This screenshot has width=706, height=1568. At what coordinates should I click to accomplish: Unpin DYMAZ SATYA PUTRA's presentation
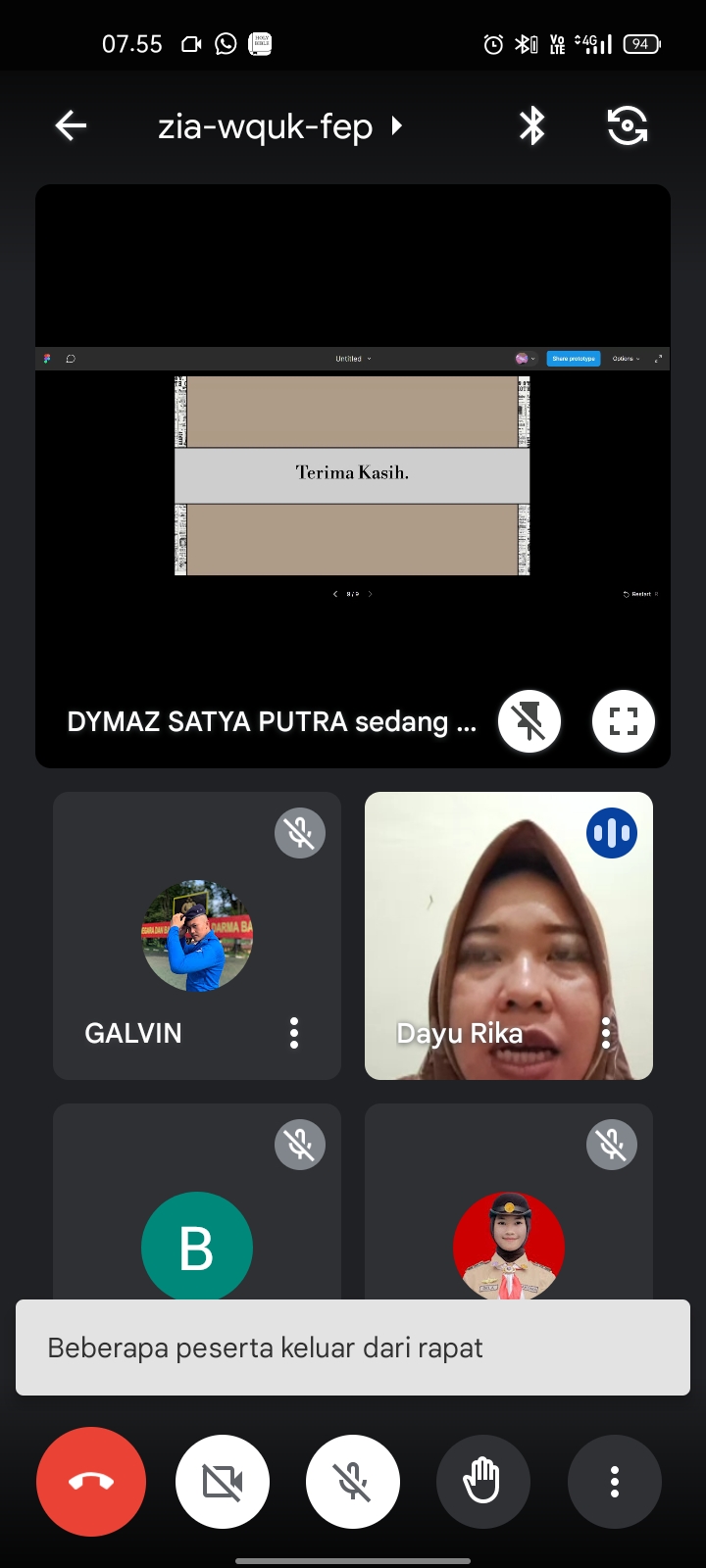coord(529,721)
